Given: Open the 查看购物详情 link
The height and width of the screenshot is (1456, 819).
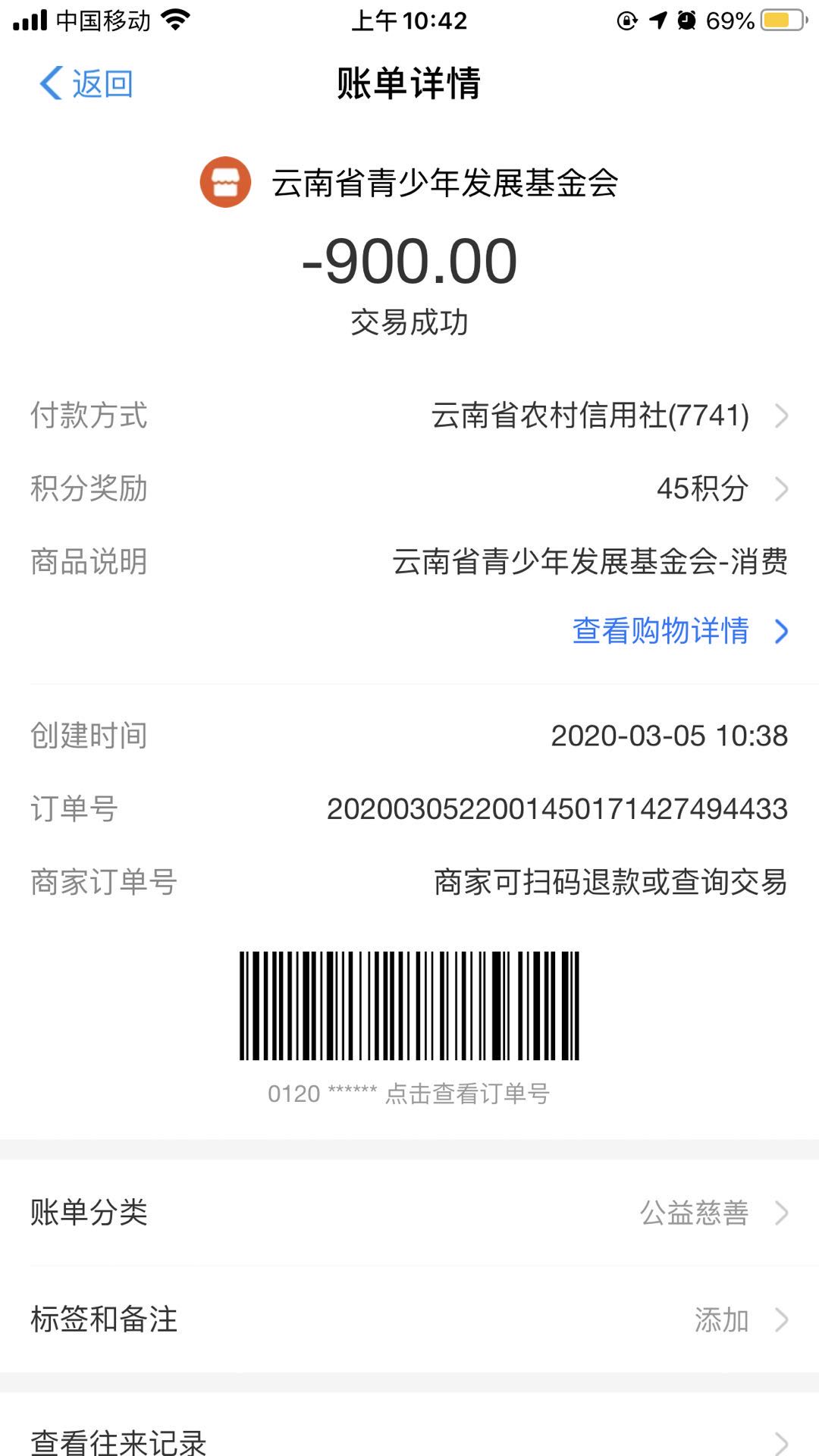Looking at the screenshot, I should [x=680, y=631].
